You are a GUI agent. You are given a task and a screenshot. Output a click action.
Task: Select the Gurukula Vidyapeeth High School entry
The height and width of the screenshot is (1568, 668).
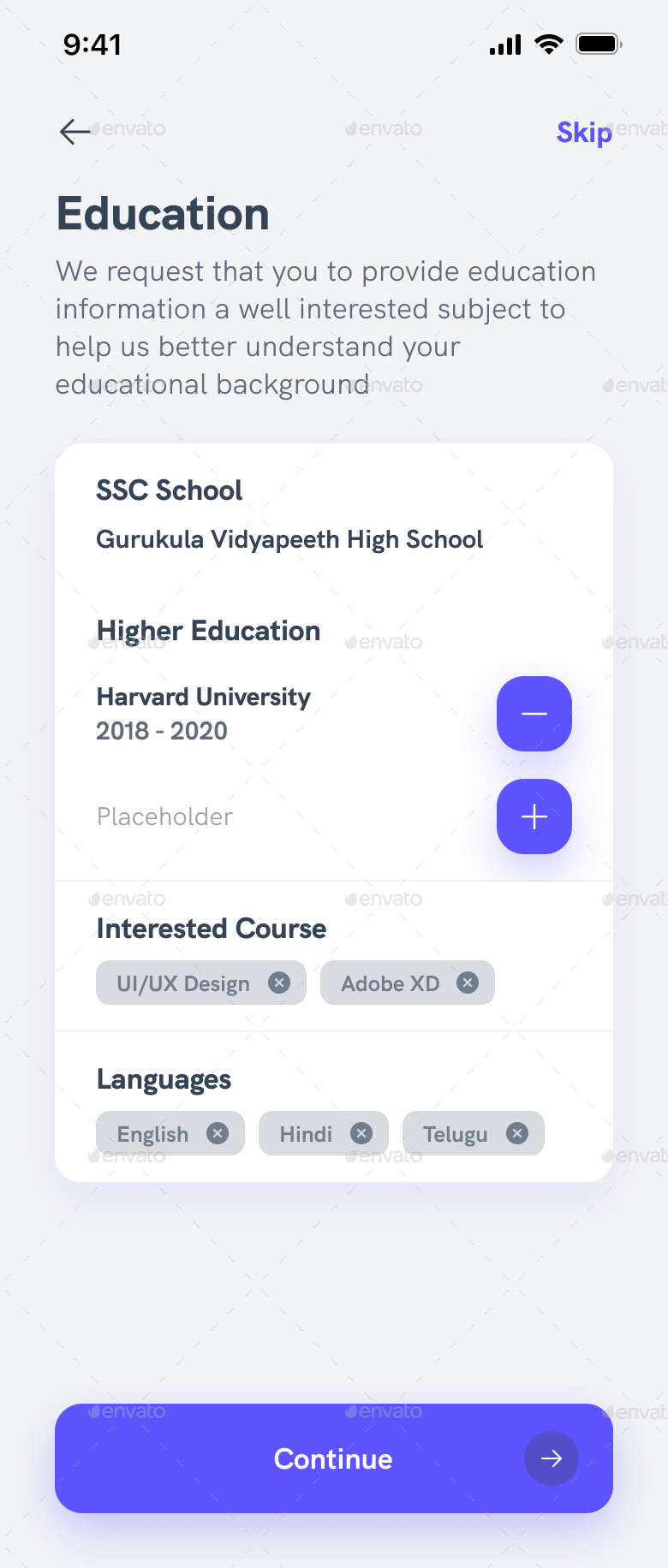click(289, 539)
